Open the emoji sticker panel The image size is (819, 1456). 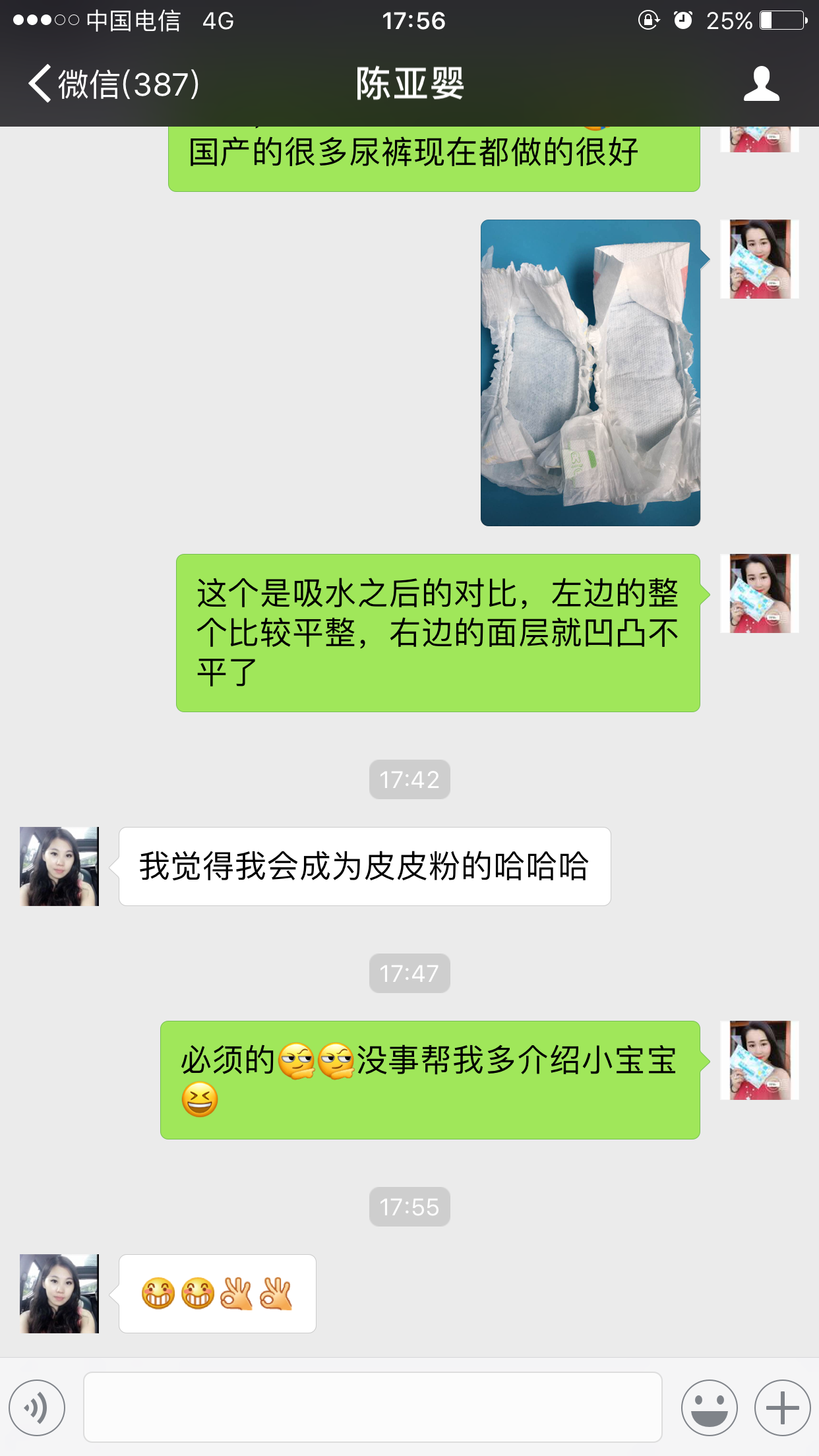709,1407
